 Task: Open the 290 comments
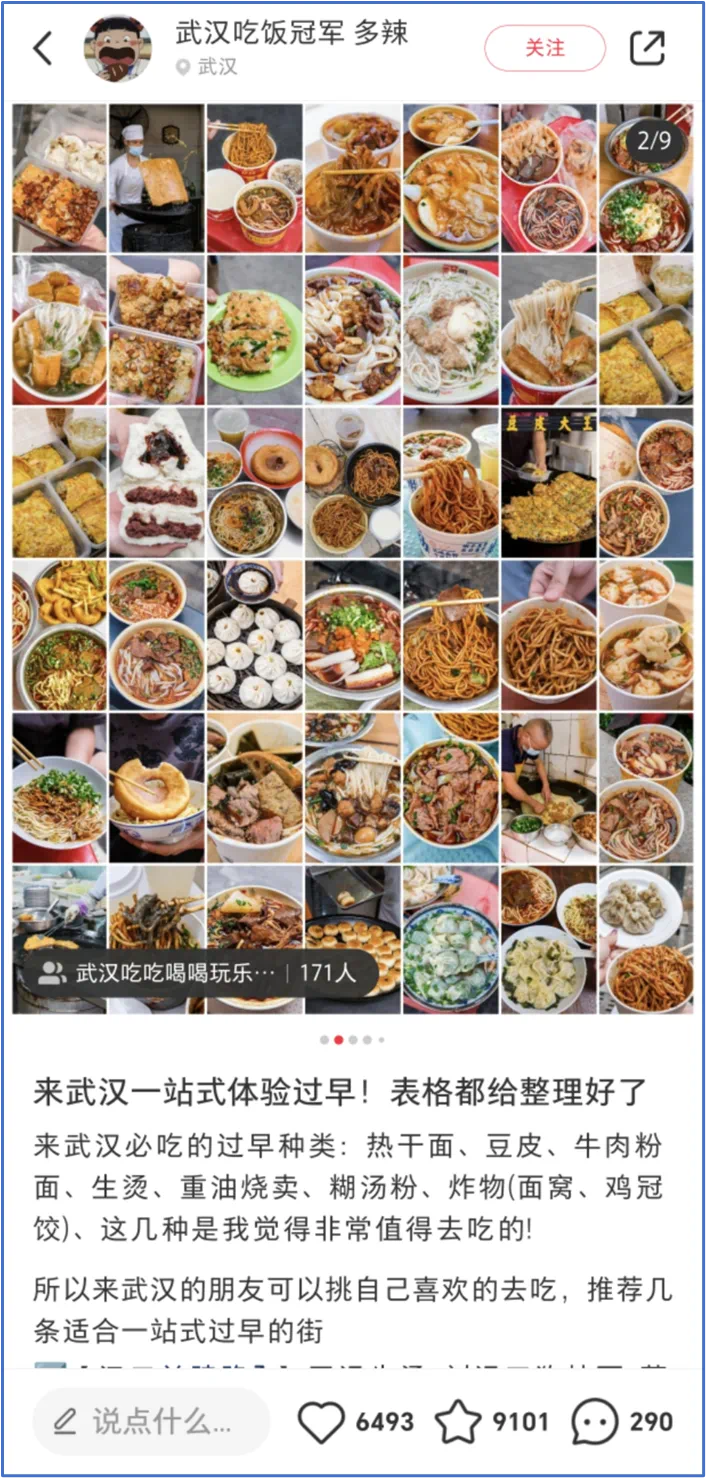[595, 1422]
